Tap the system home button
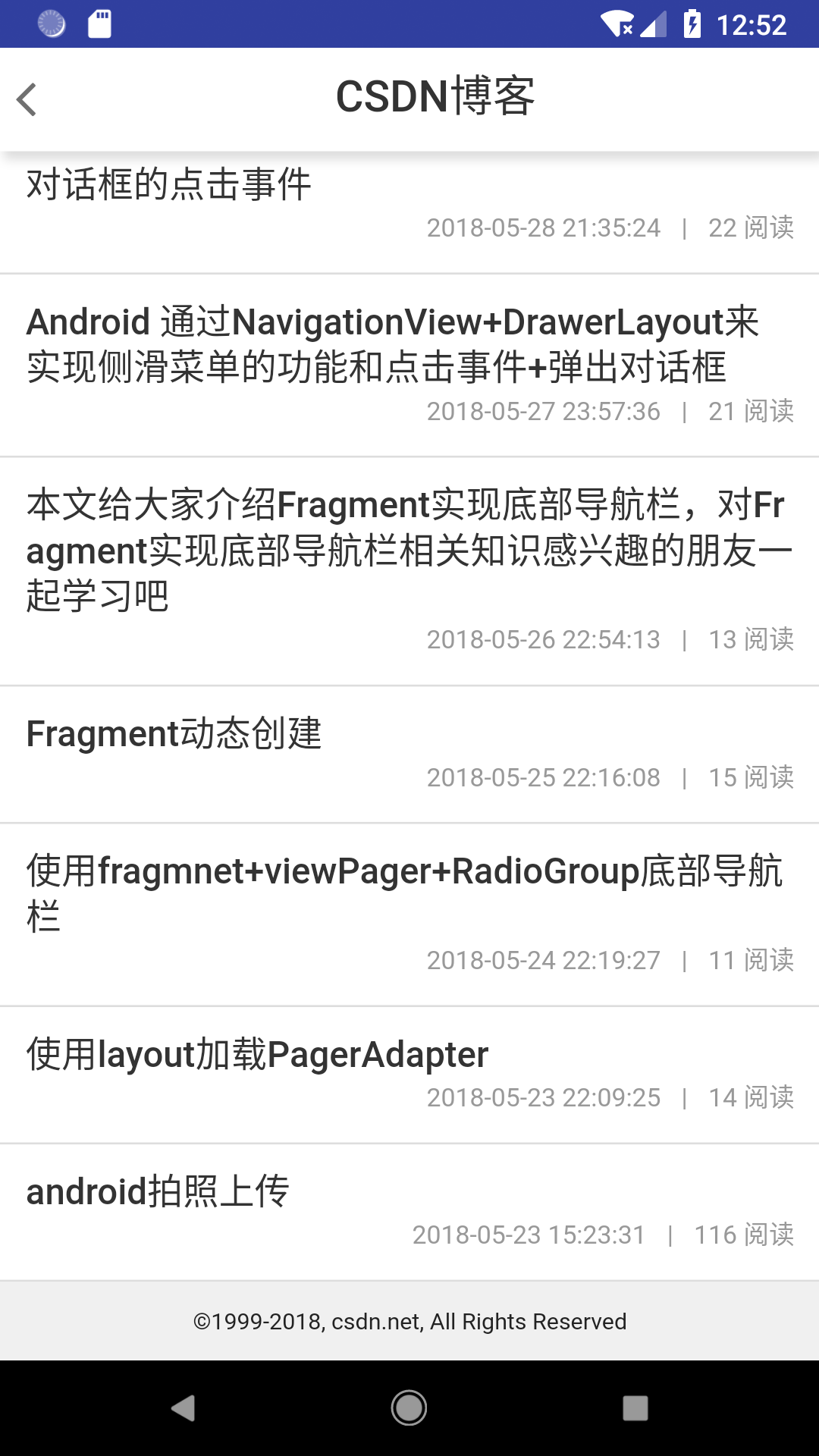The image size is (819, 1456). pyautogui.click(x=409, y=1408)
